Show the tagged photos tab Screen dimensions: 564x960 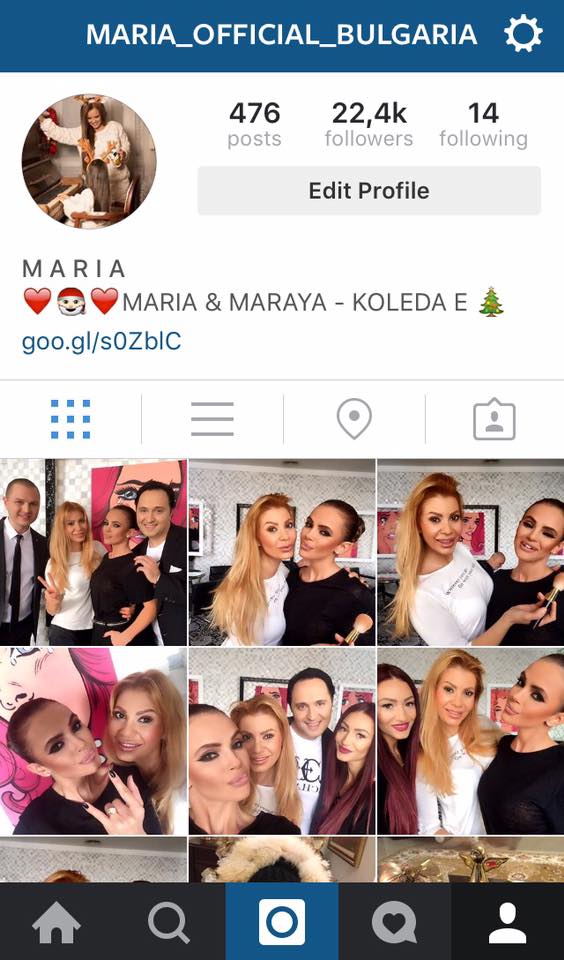[494, 419]
